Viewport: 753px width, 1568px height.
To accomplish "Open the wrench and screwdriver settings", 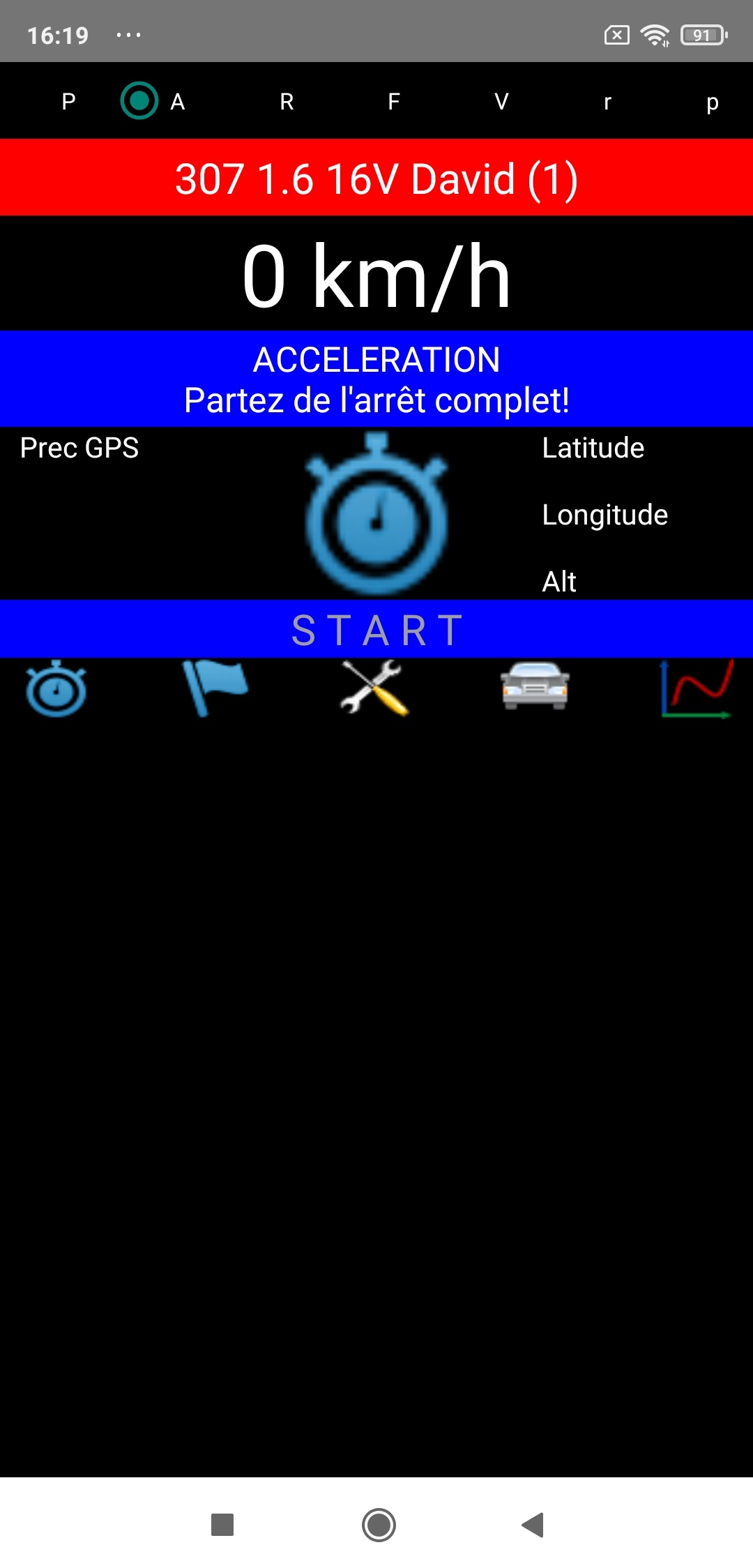I will (374, 689).
